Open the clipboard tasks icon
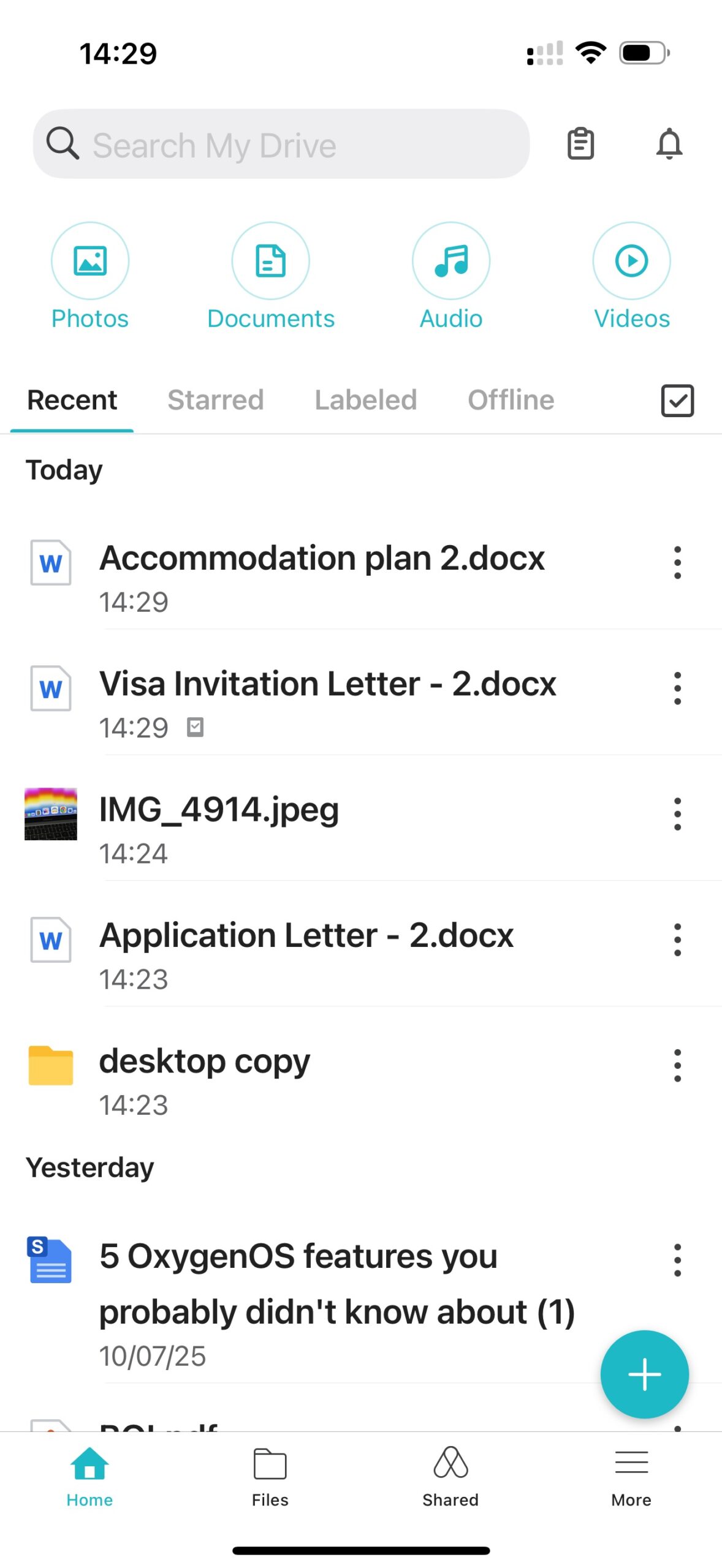This screenshot has width=722, height=1568. click(x=580, y=144)
